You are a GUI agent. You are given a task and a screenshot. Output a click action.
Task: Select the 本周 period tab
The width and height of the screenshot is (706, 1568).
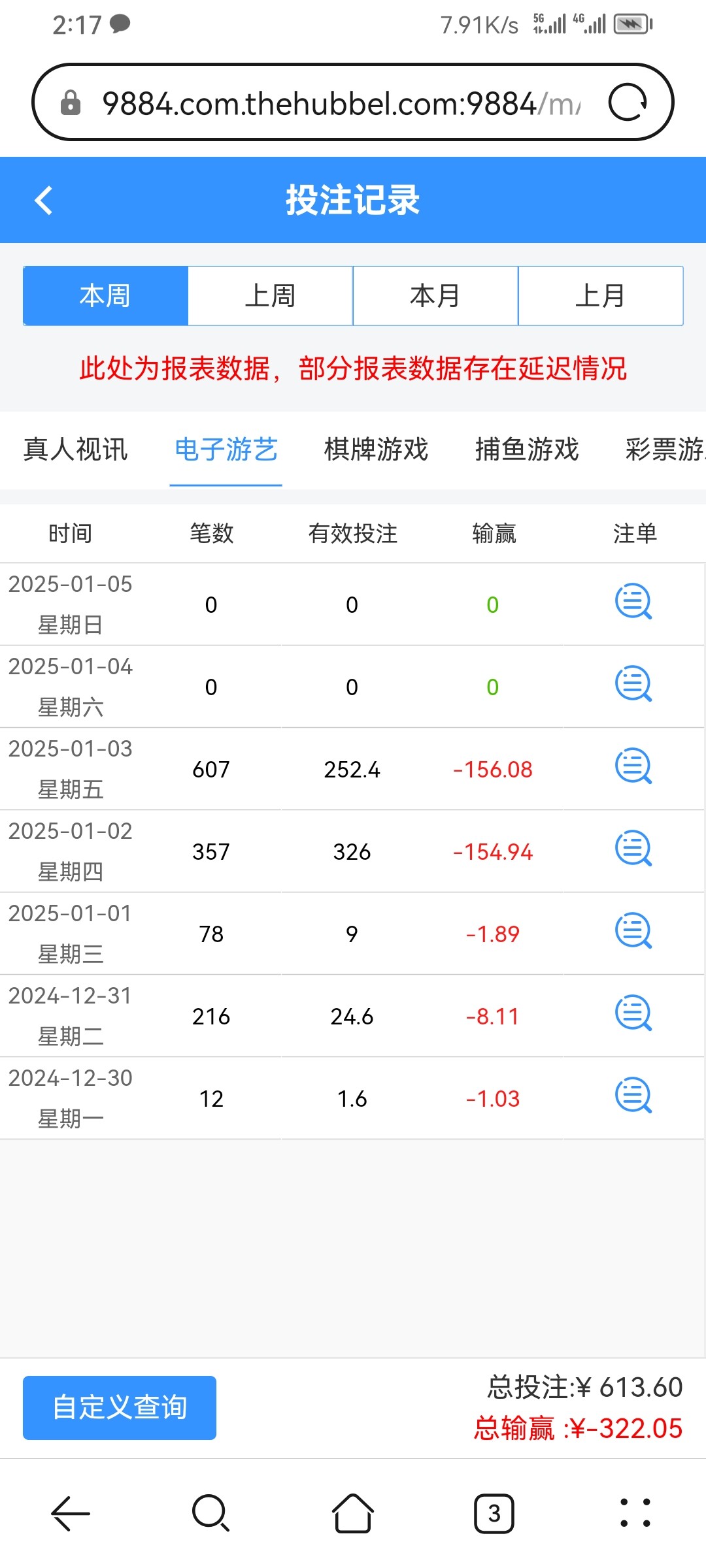pyautogui.click(x=105, y=296)
